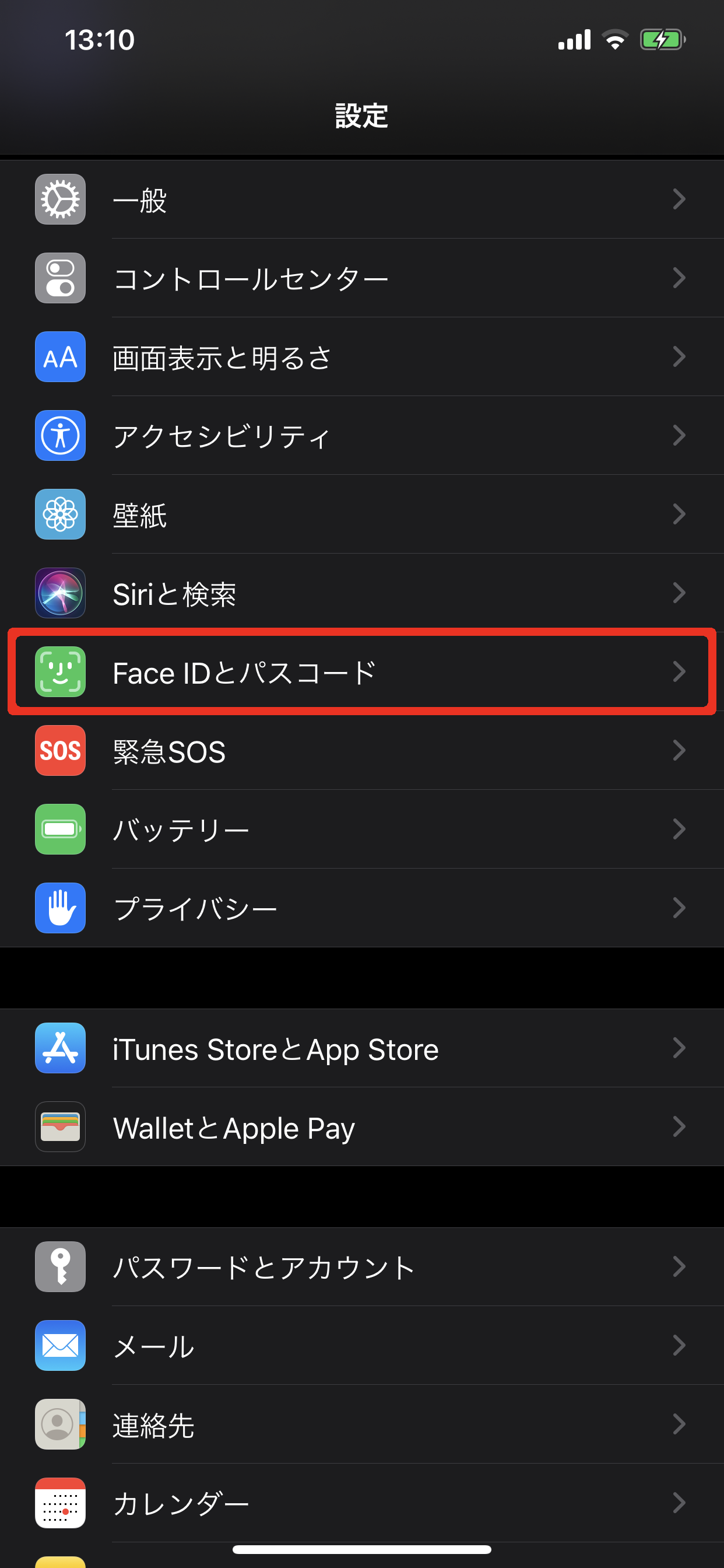Open 連絡先 contacts settings

(x=361, y=1425)
